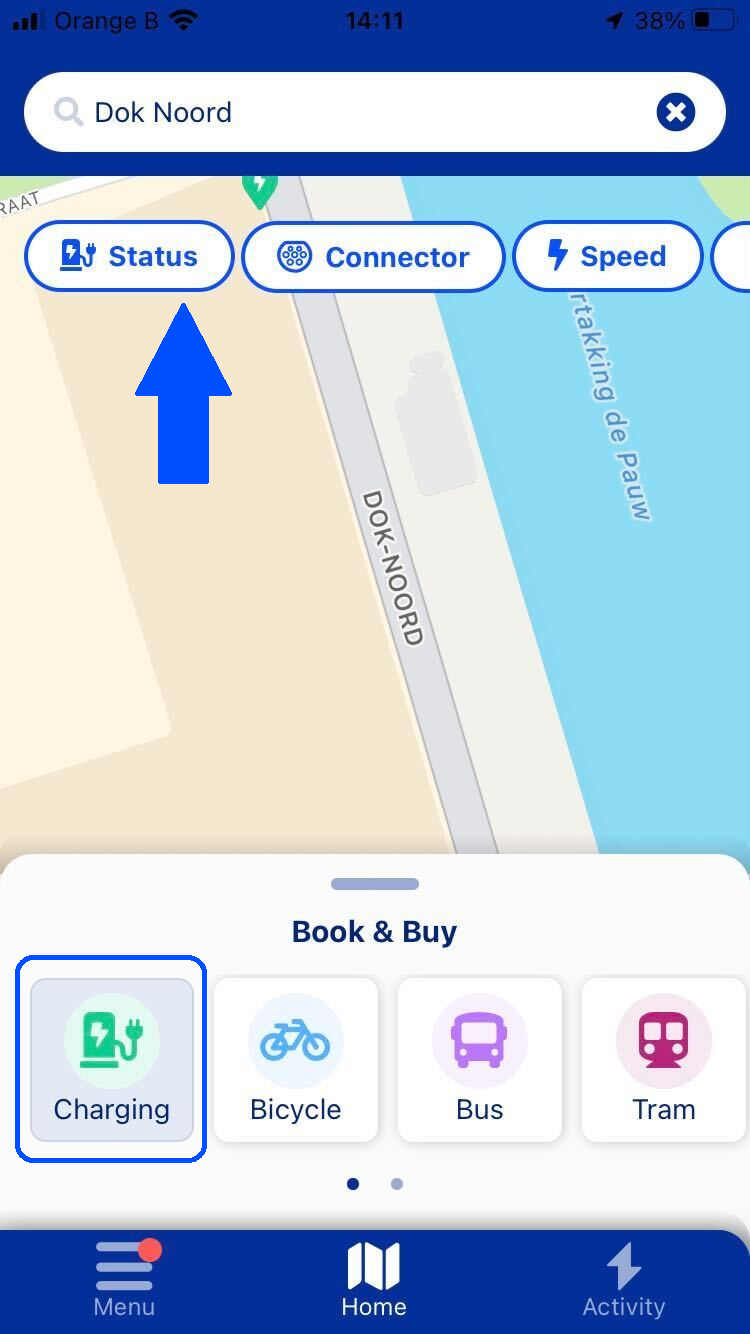This screenshot has height=1334, width=750.
Task: Go to the Home map tab
Action: tap(374, 1280)
